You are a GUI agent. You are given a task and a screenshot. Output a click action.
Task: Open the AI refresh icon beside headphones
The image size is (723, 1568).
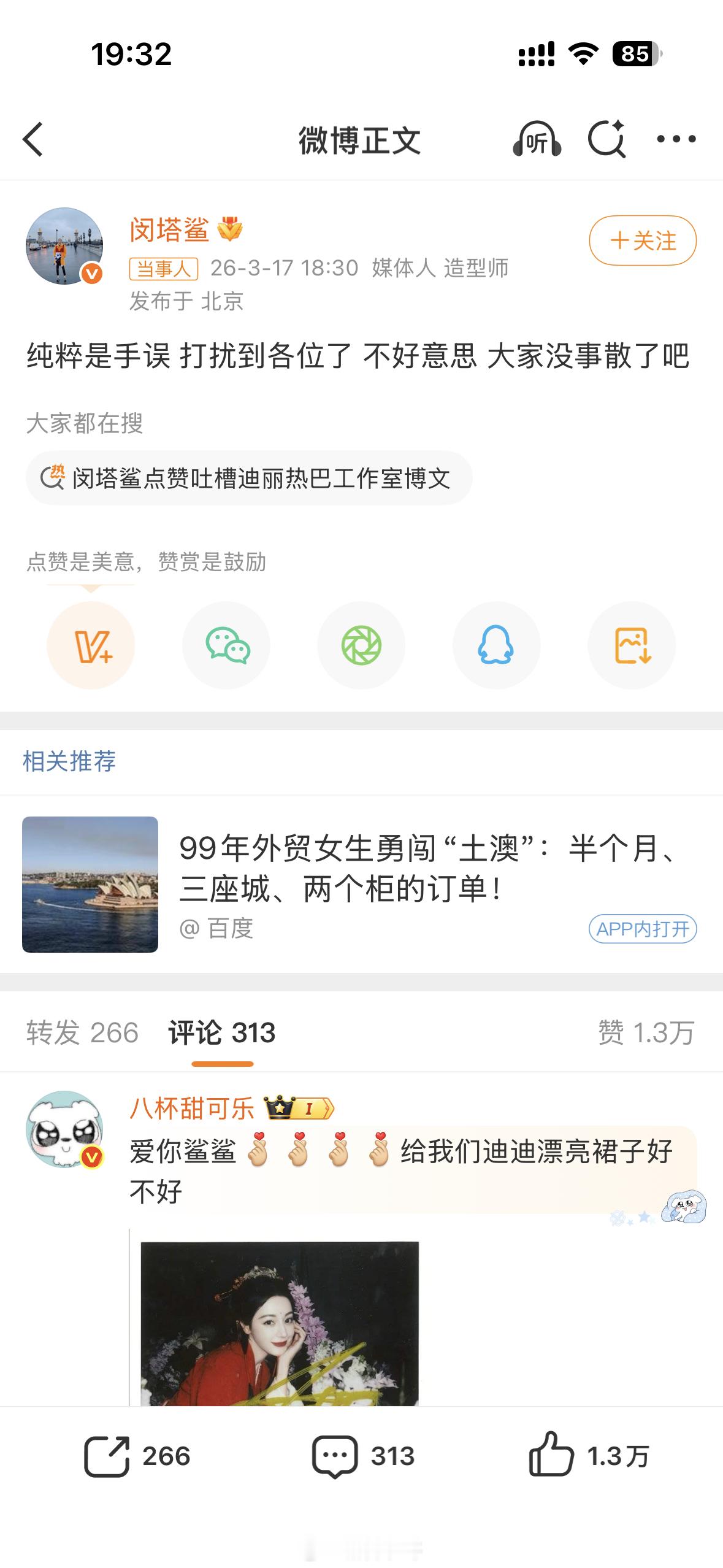pyautogui.click(x=607, y=140)
